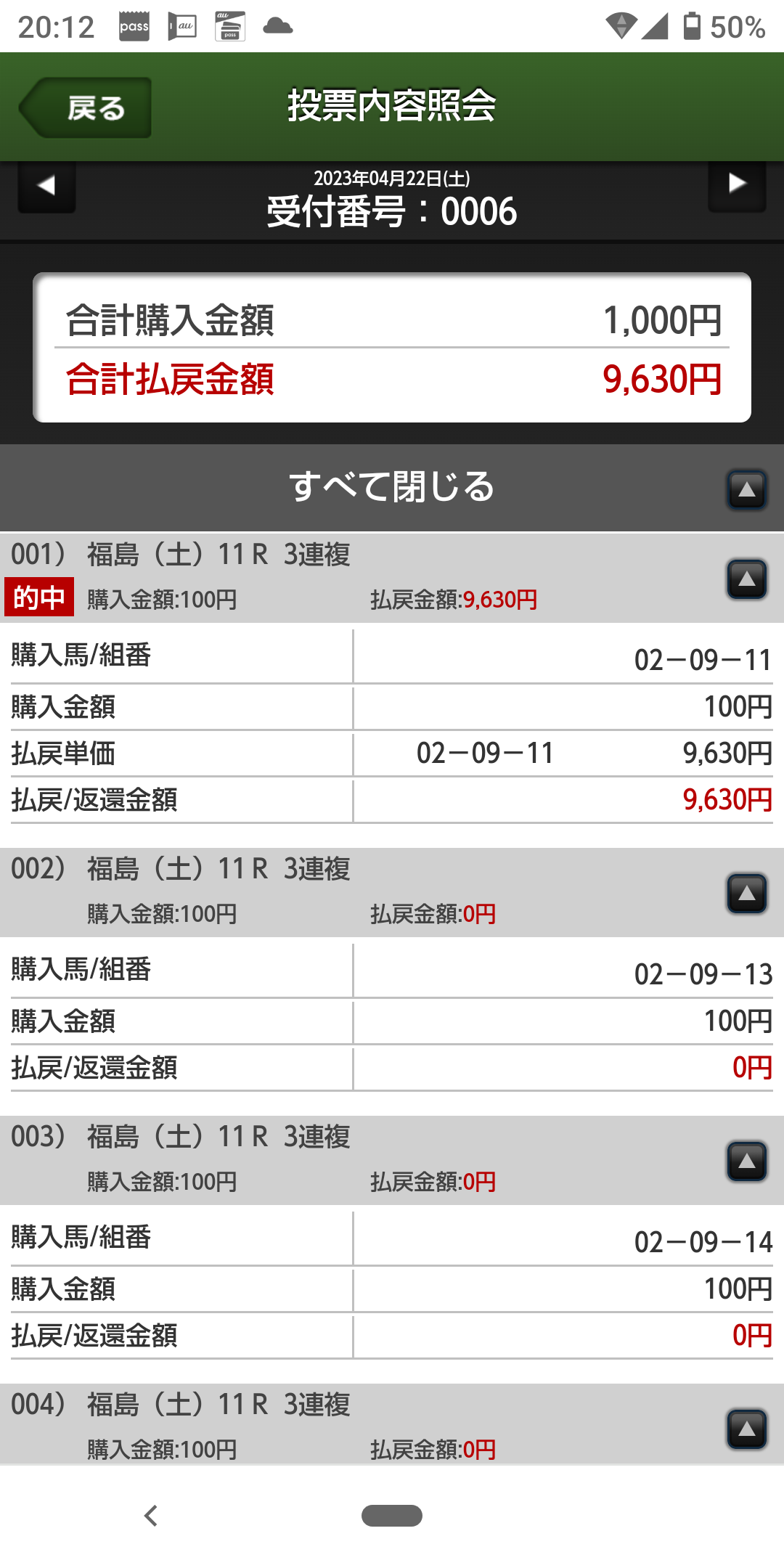Collapse bet 001 details

tap(747, 579)
